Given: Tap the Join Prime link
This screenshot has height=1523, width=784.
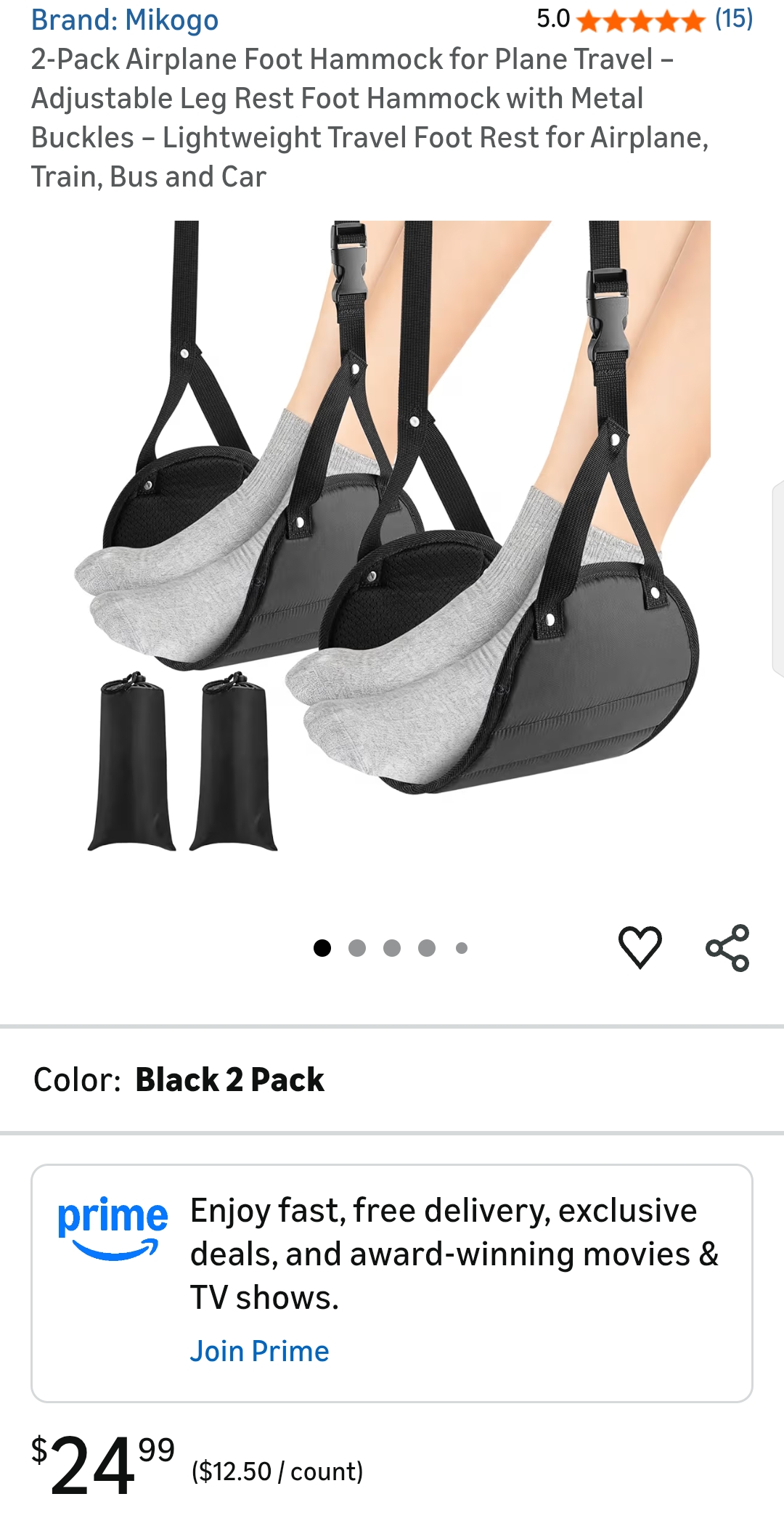Looking at the screenshot, I should [x=259, y=1351].
